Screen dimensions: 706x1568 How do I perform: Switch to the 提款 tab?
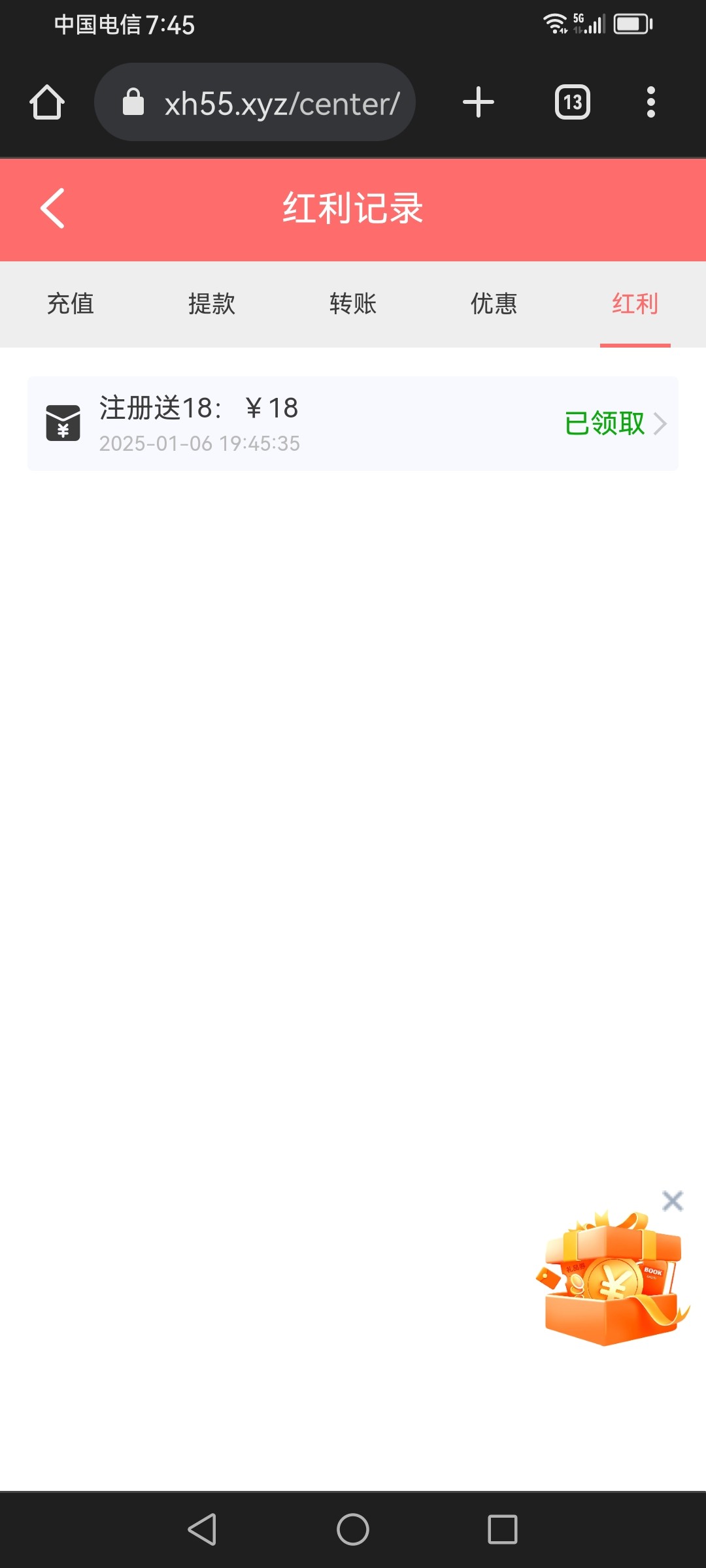pyautogui.click(x=212, y=304)
